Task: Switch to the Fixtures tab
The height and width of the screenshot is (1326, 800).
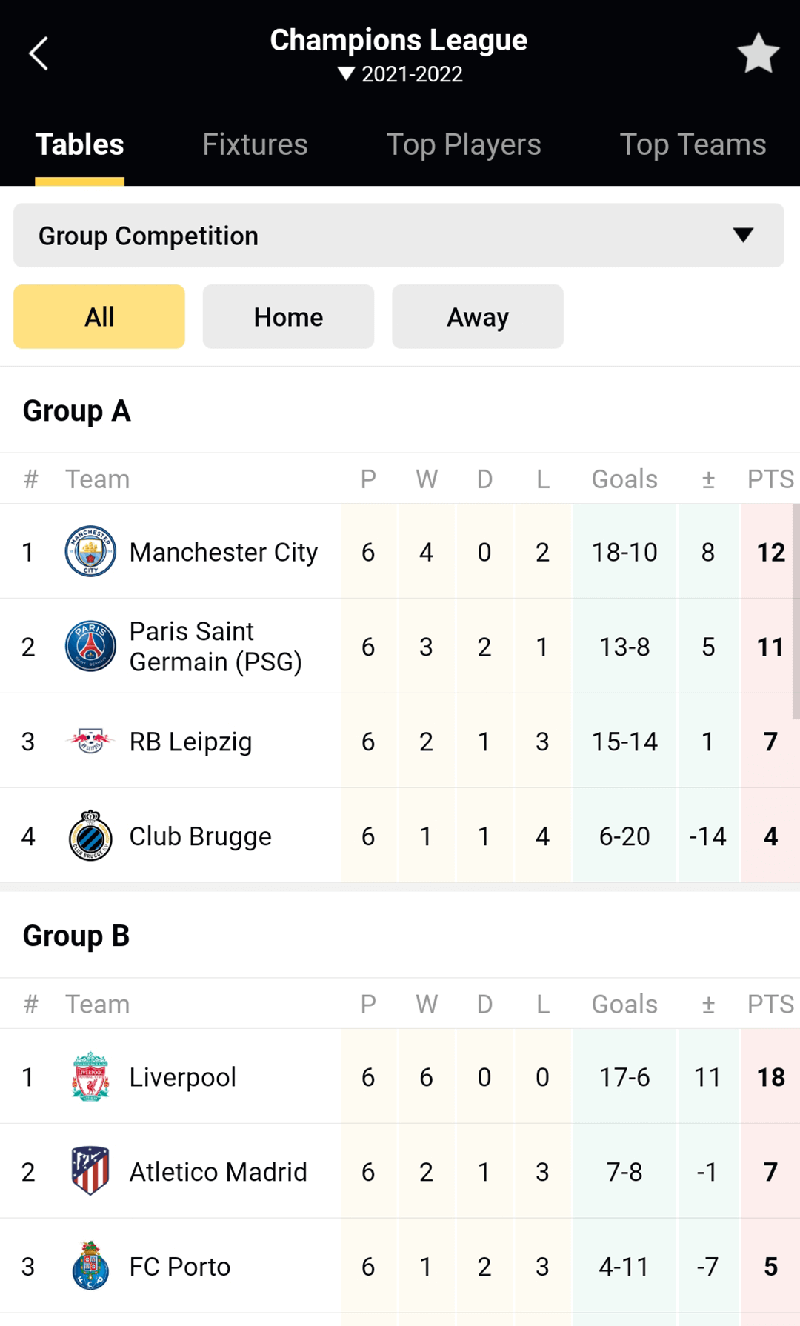Action: point(255,144)
